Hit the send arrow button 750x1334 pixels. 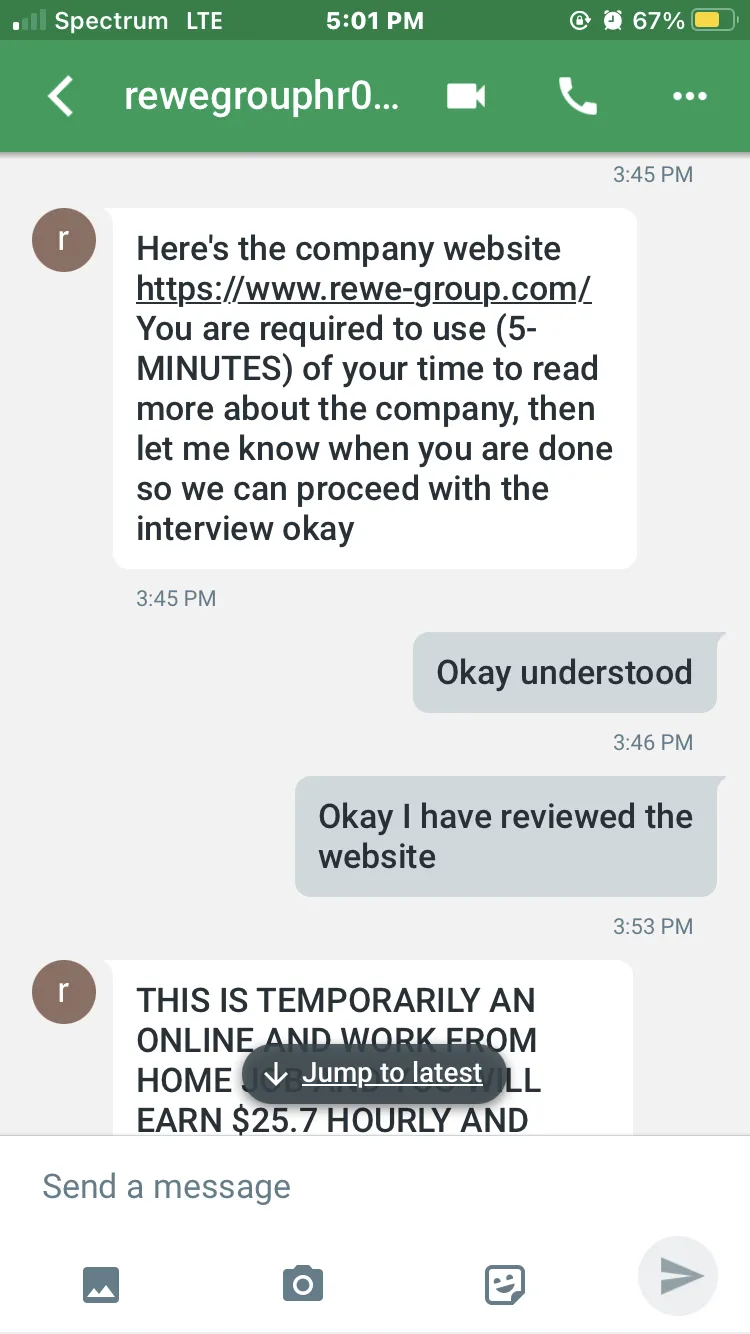pos(679,1275)
